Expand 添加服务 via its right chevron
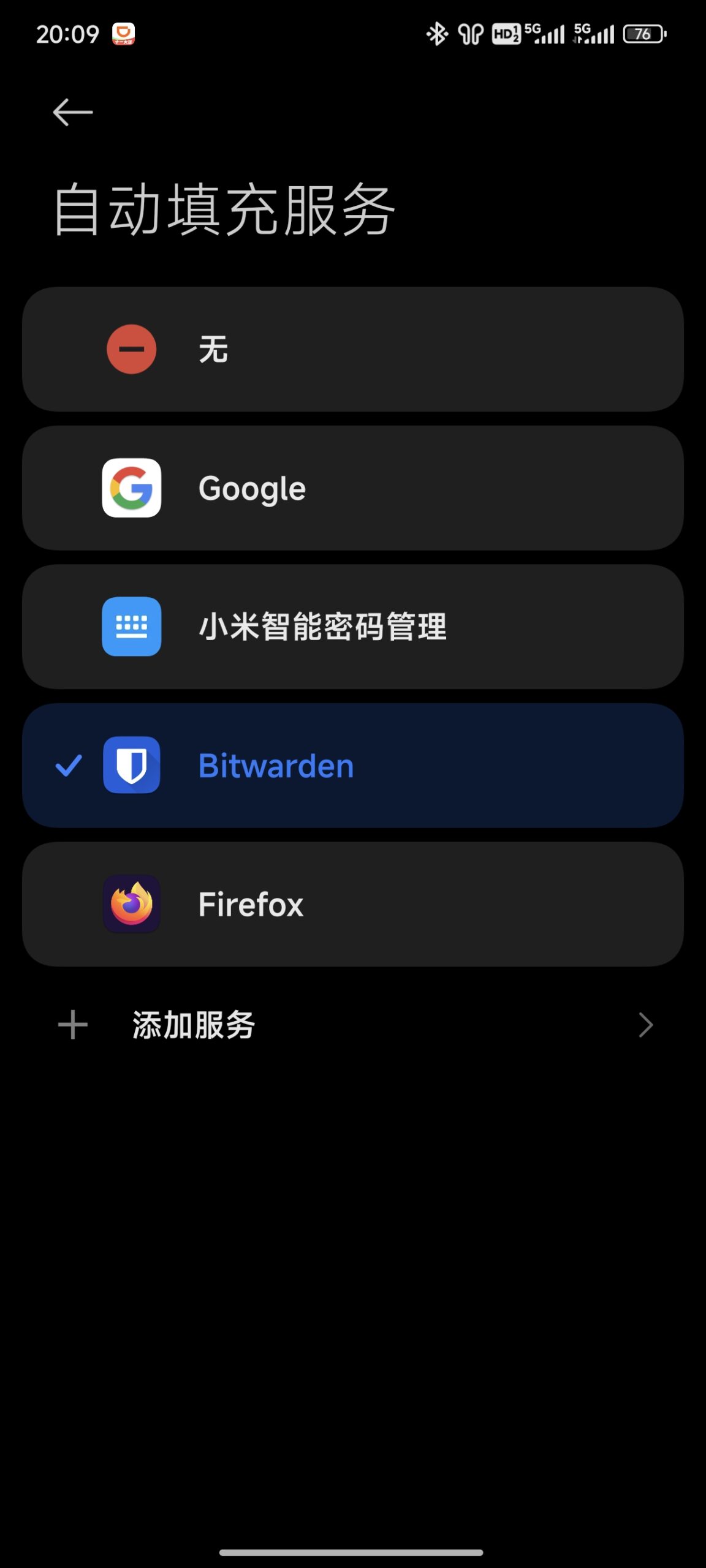 pyautogui.click(x=645, y=1025)
